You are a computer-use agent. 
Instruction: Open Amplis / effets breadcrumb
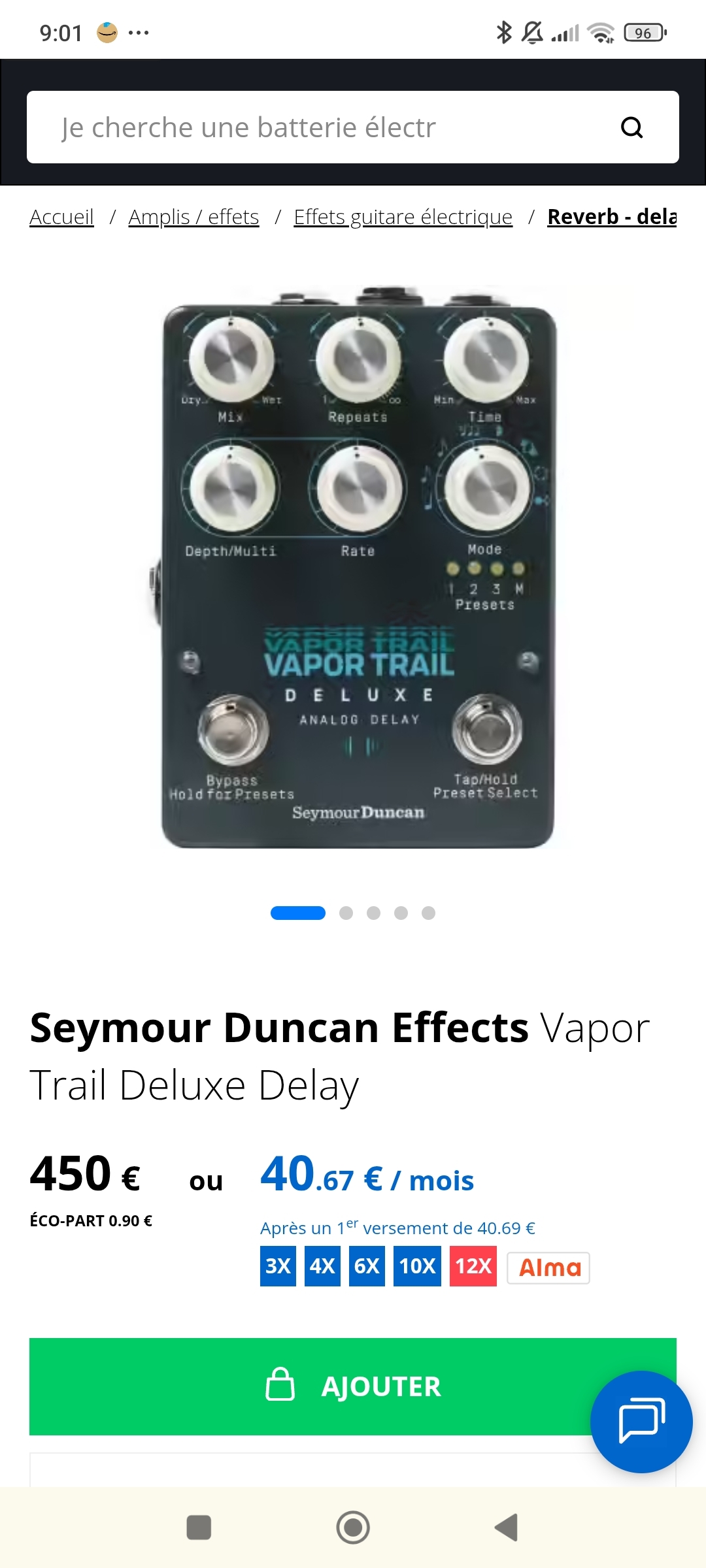(x=193, y=217)
